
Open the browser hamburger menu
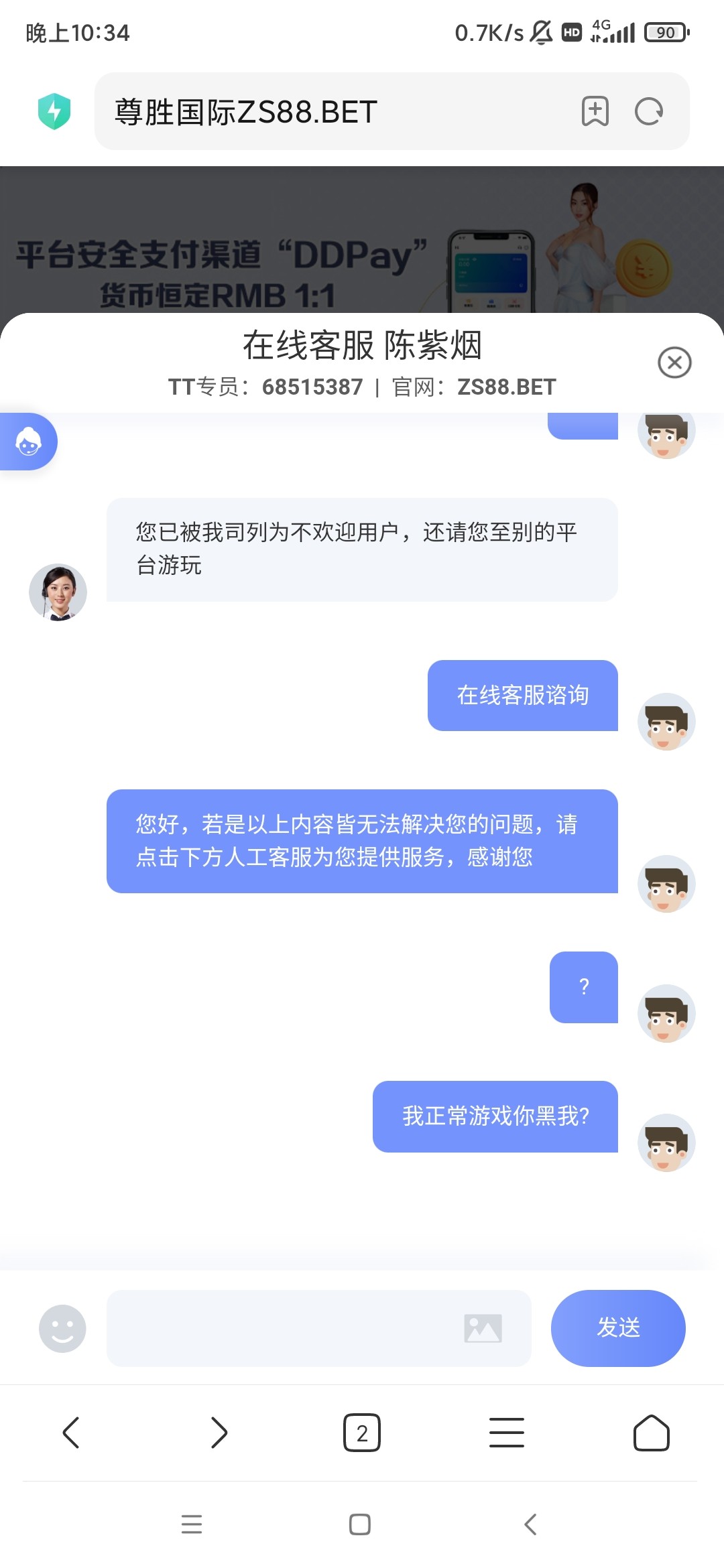[507, 1433]
